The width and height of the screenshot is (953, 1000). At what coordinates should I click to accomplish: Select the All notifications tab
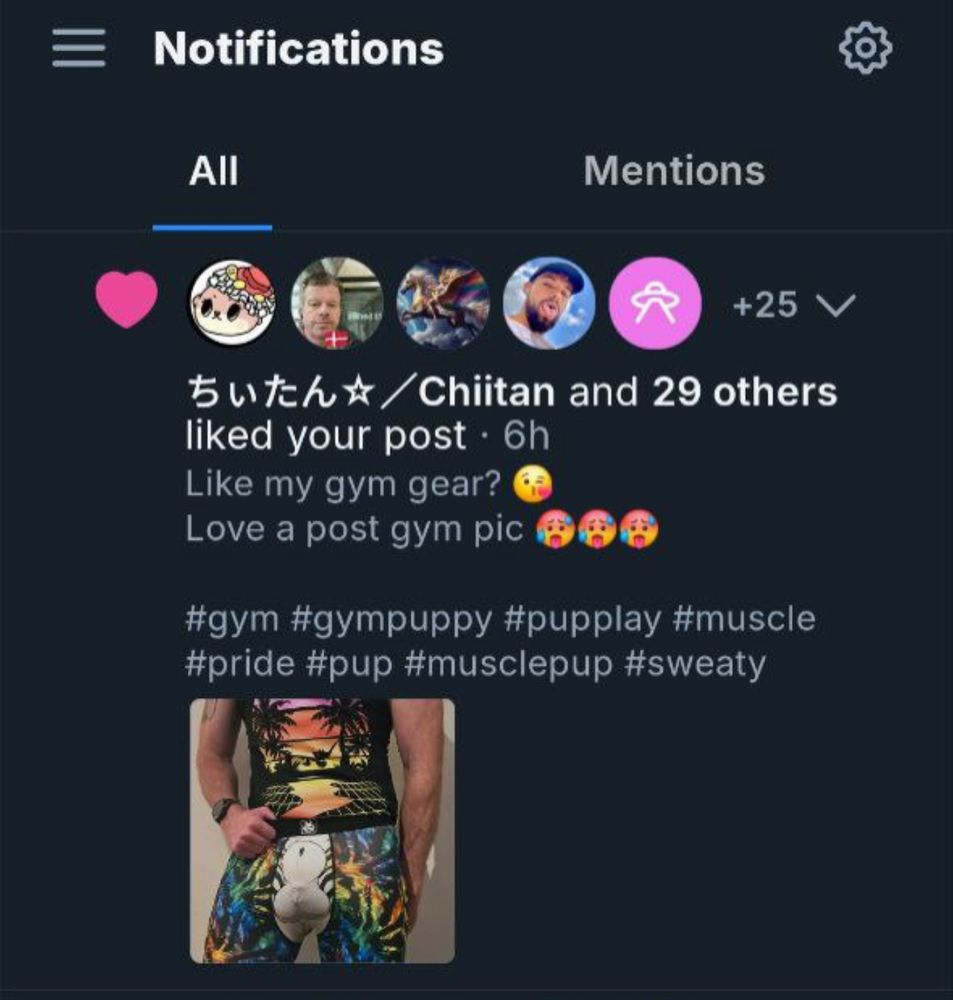pos(213,171)
